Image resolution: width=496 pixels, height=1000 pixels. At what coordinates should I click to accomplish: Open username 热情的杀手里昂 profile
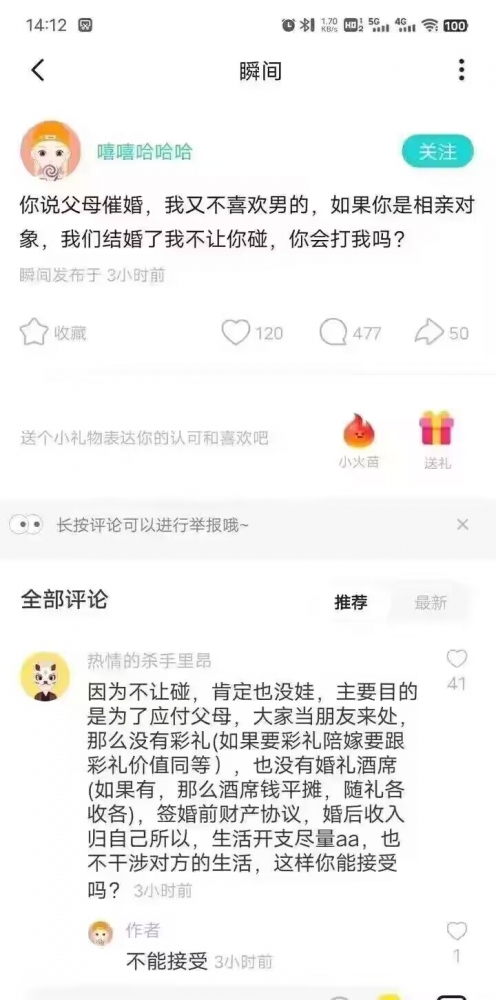pyautogui.click(x=149, y=661)
